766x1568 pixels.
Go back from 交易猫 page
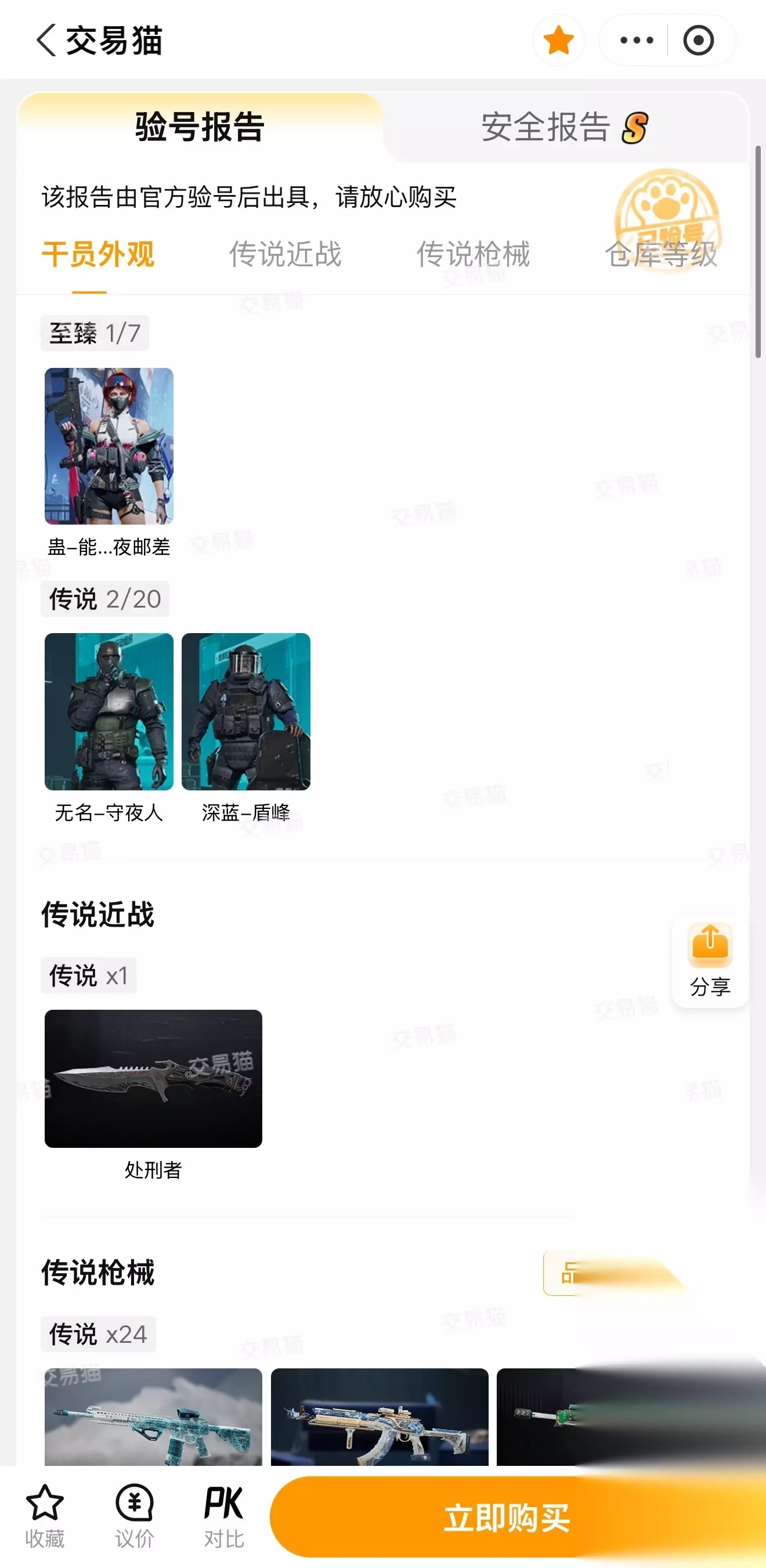pyautogui.click(x=46, y=40)
